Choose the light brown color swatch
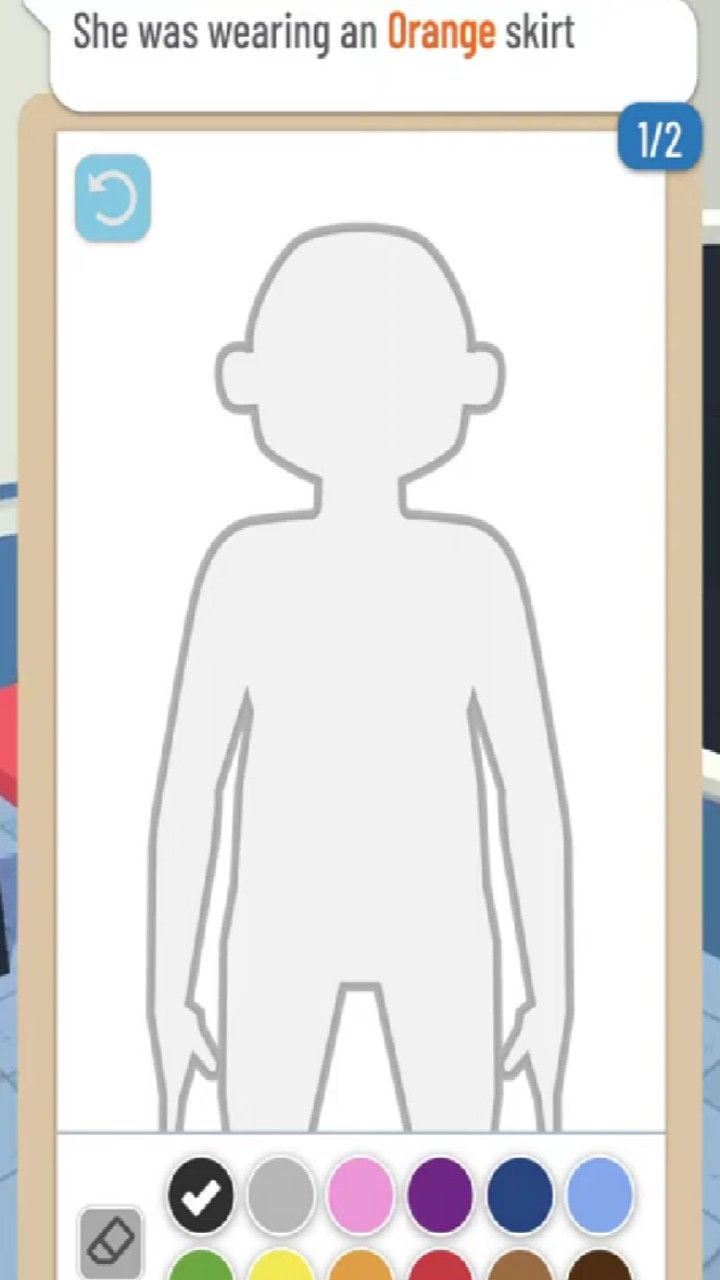The width and height of the screenshot is (720, 1280). tap(520, 1268)
